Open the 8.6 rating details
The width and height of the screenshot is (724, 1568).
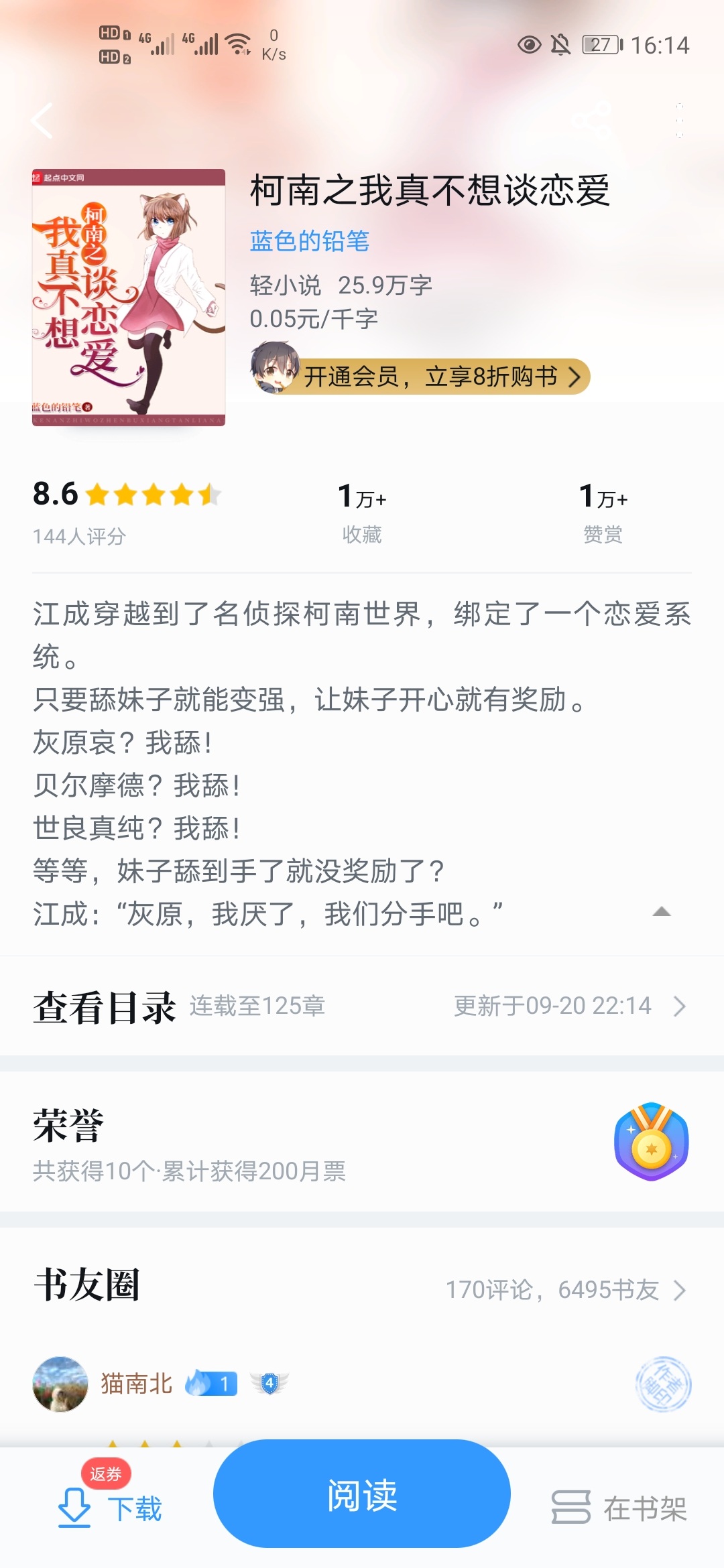click(x=126, y=509)
